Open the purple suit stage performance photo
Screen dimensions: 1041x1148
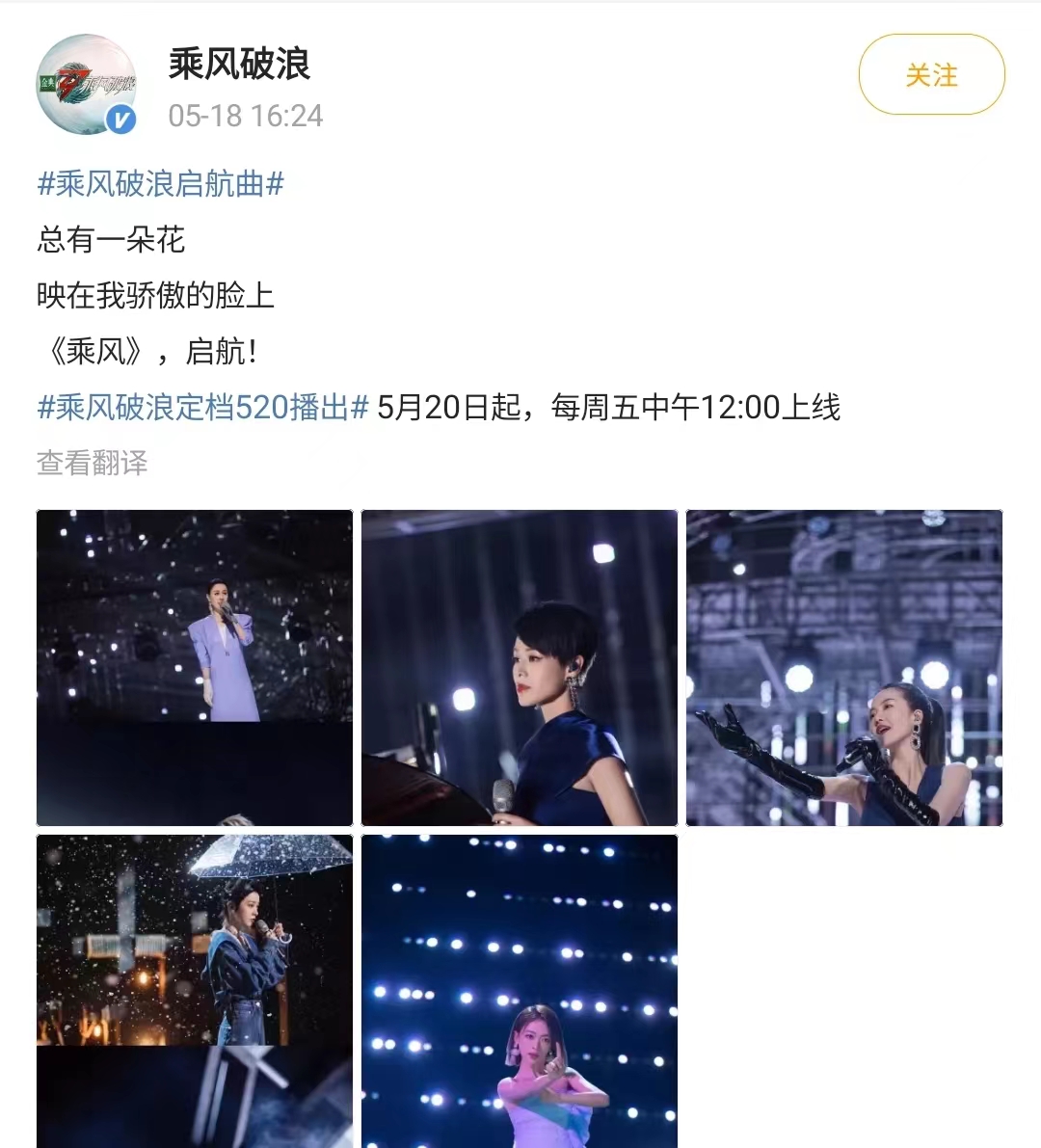(194, 667)
